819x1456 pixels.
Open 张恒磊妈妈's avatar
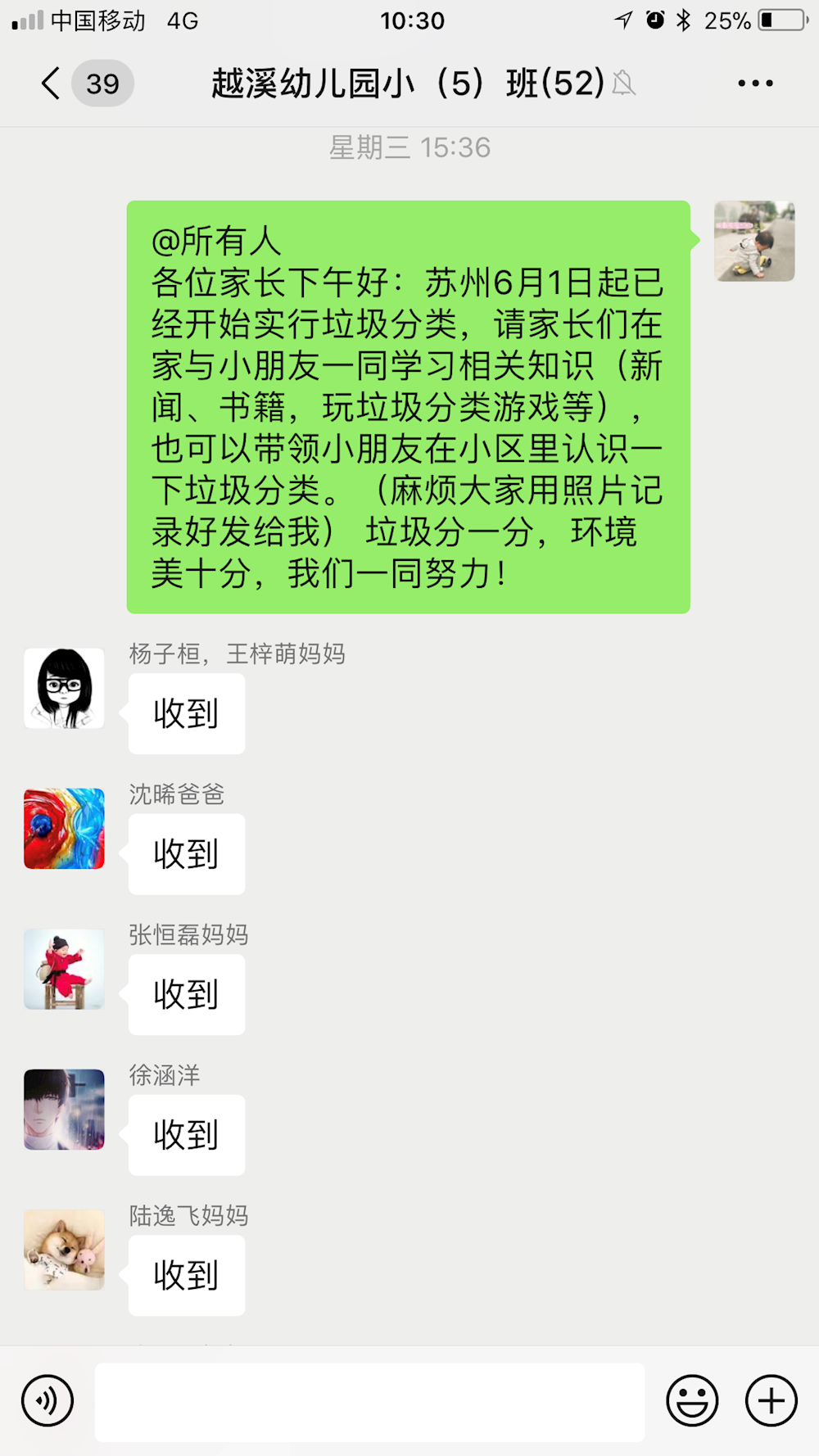click(x=64, y=969)
